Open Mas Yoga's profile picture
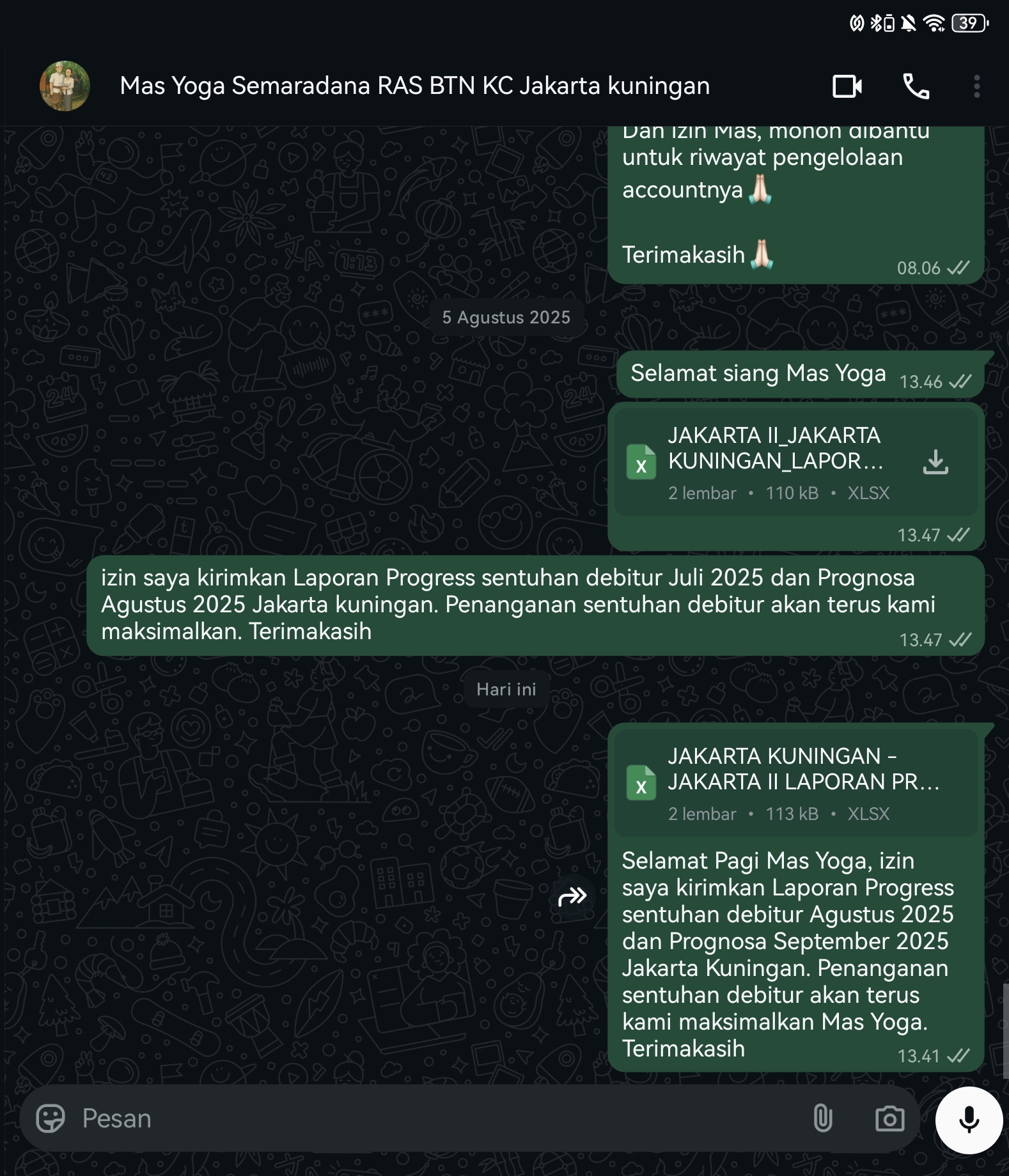The width and height of the screenshot is (1009, 1176). (65, 86)
